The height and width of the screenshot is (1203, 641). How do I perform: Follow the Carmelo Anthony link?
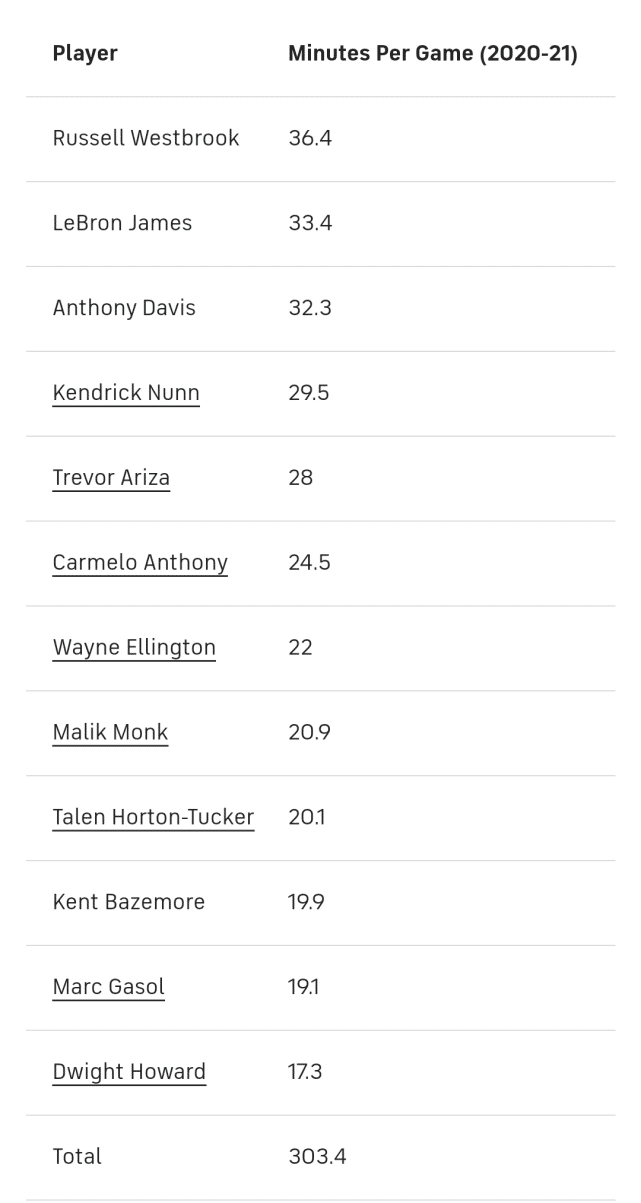click(140, 562)
